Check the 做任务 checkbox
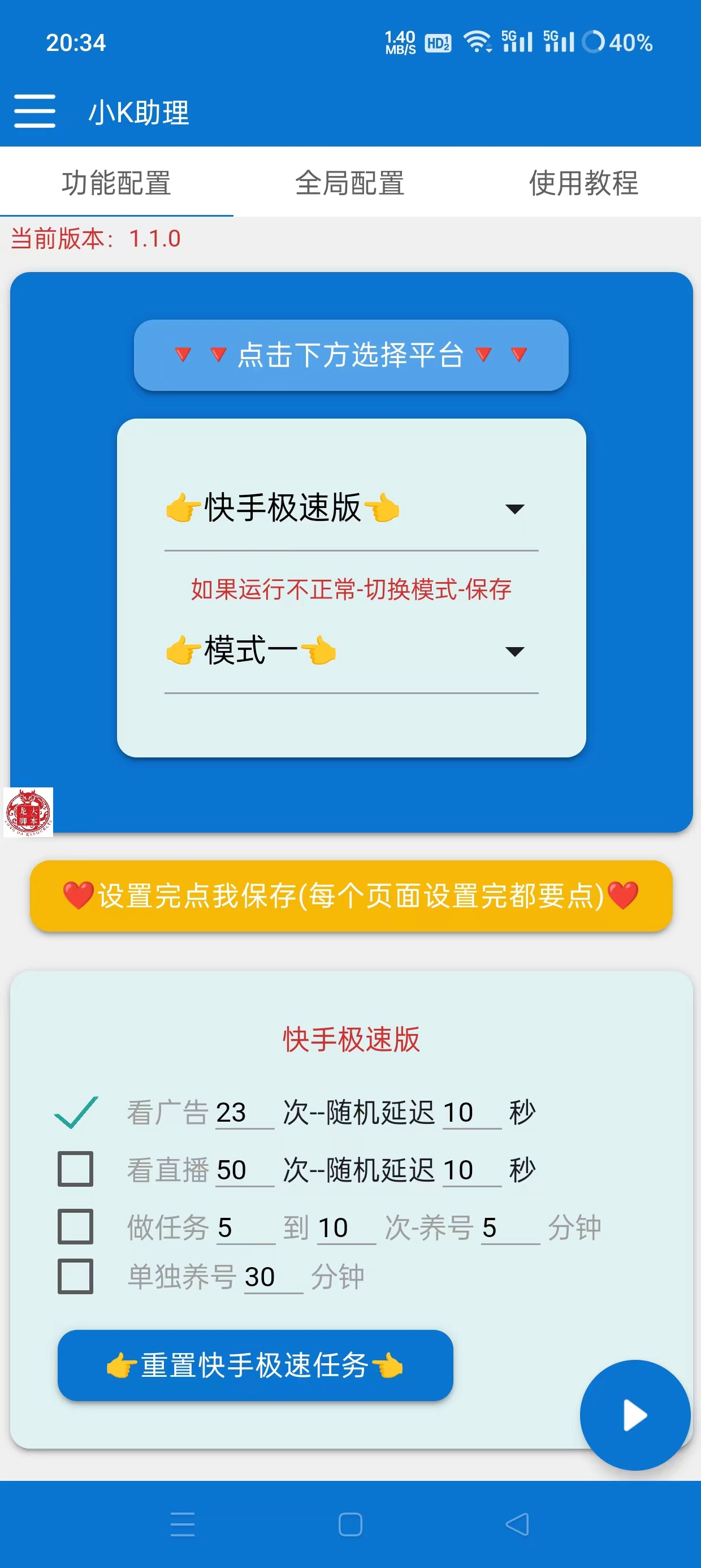Viewport: 701px width, 1568px height. click(x=75, y=1226)
